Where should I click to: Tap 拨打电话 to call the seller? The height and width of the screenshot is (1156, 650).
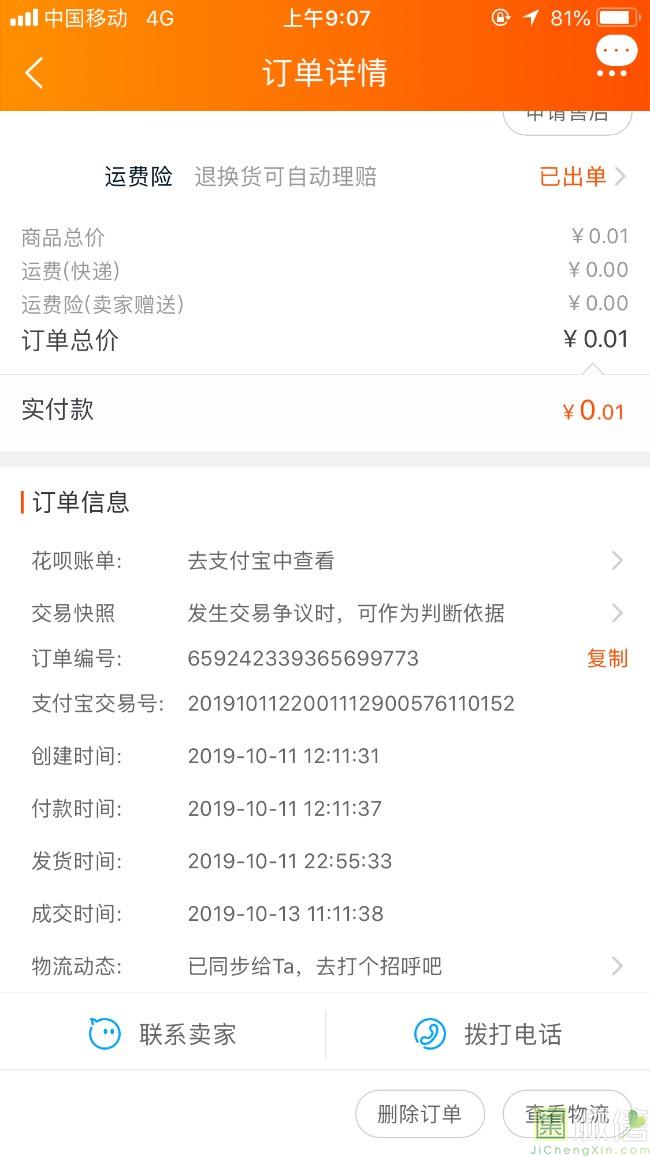pos(487,1034)
